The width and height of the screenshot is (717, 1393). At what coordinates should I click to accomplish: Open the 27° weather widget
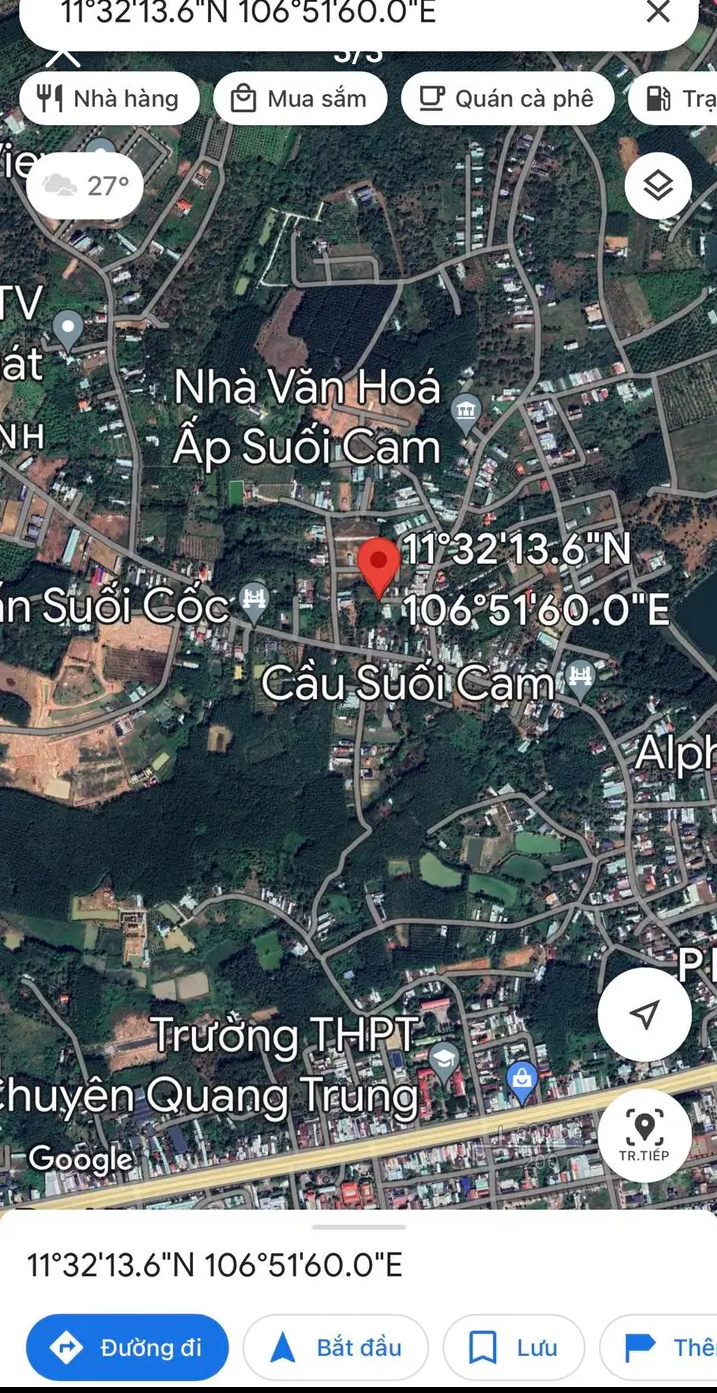tap(86, 185)
